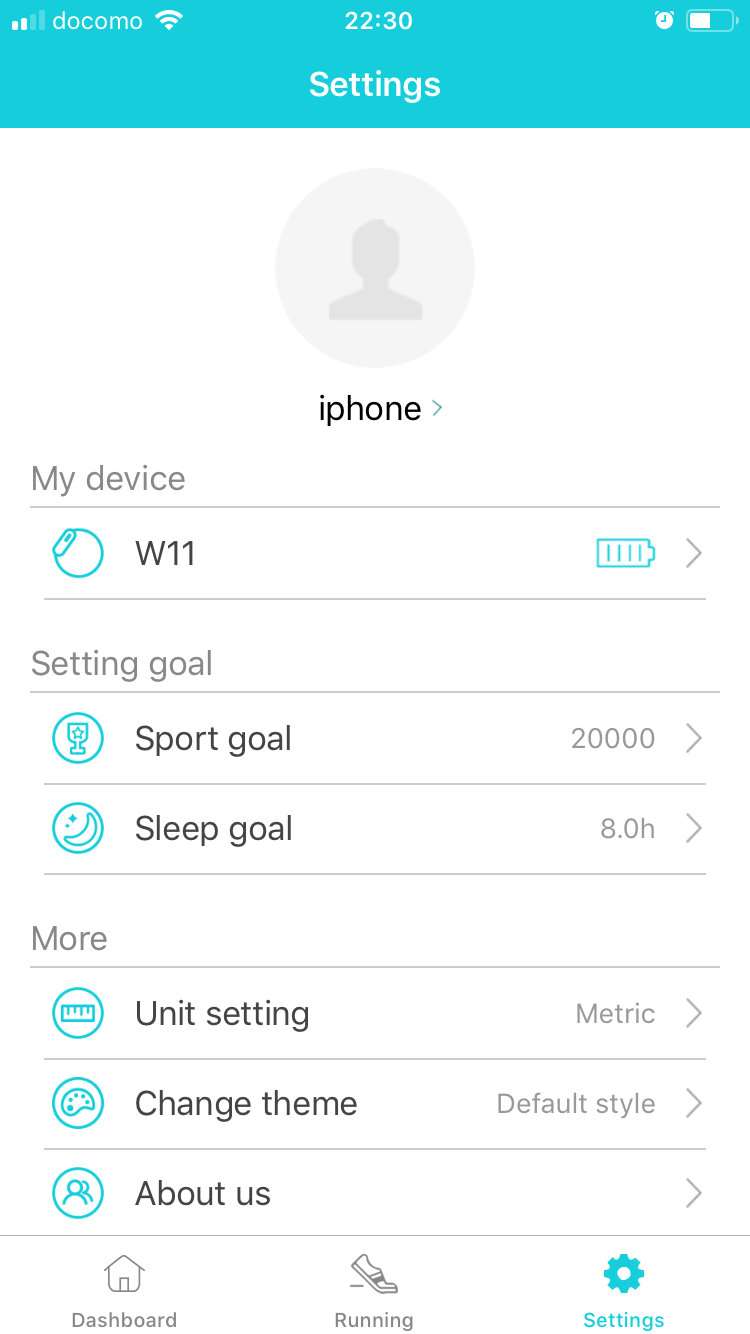Open the W11 device row
Viewport: 750px width, 1334px height.
tap(375, 553)
